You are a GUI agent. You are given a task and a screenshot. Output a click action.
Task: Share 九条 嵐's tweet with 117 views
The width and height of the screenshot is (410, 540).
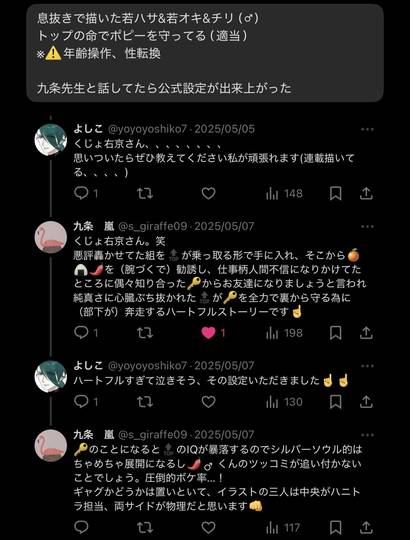pyautogui.click(x=366, y=528)
